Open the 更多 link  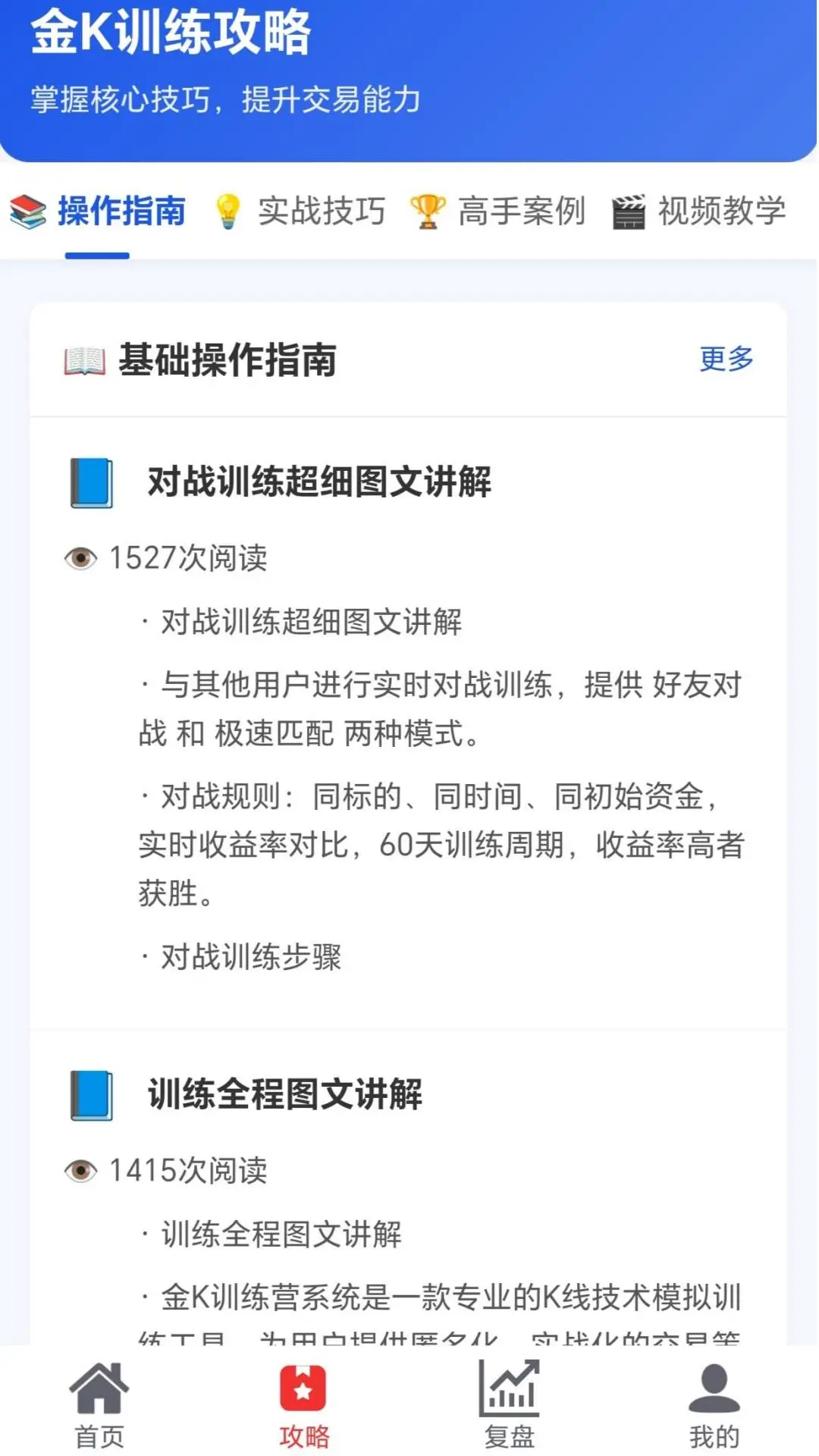pyautogui.click(x=726, y=361)
